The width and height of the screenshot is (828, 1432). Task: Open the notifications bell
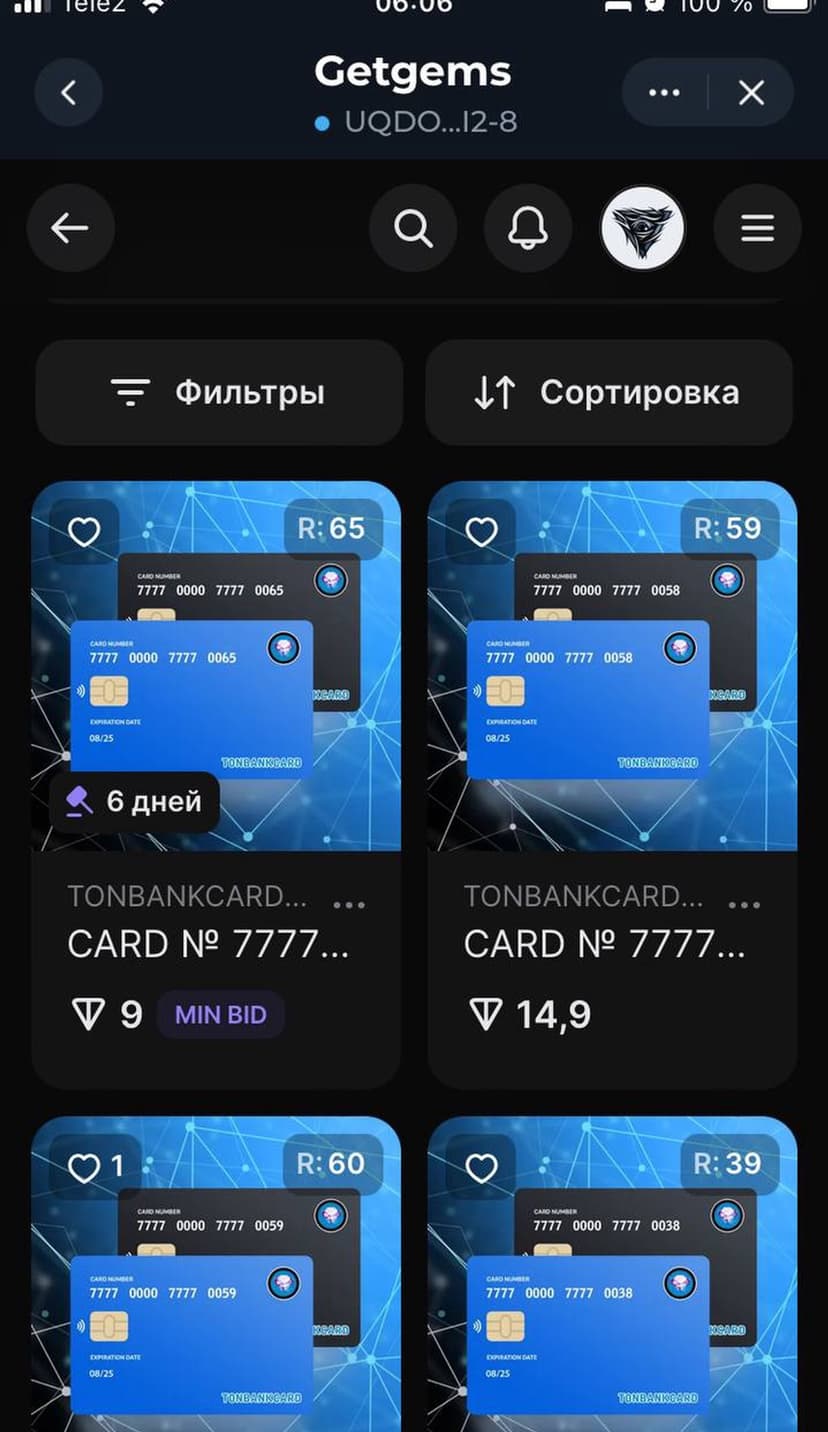527,228
